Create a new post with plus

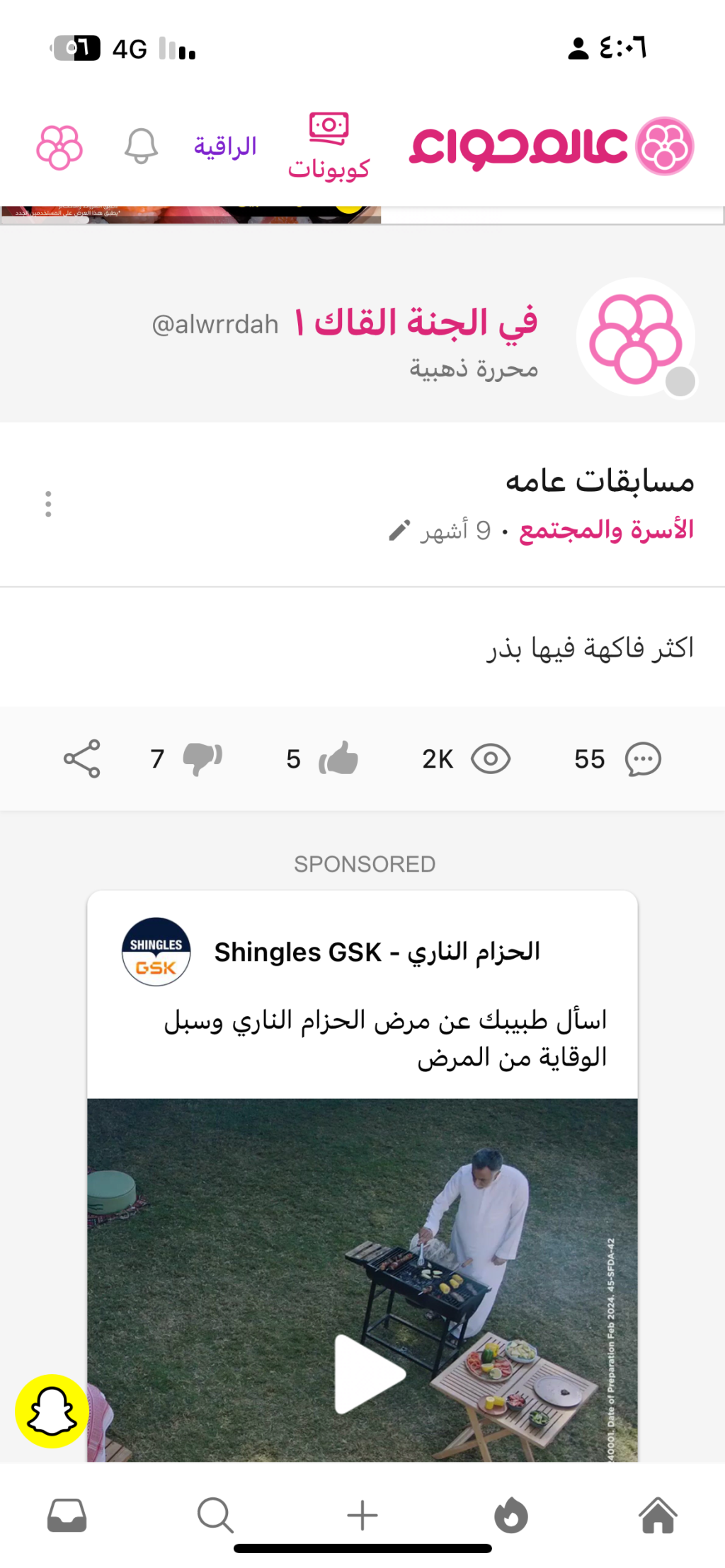pos(362,1516)
